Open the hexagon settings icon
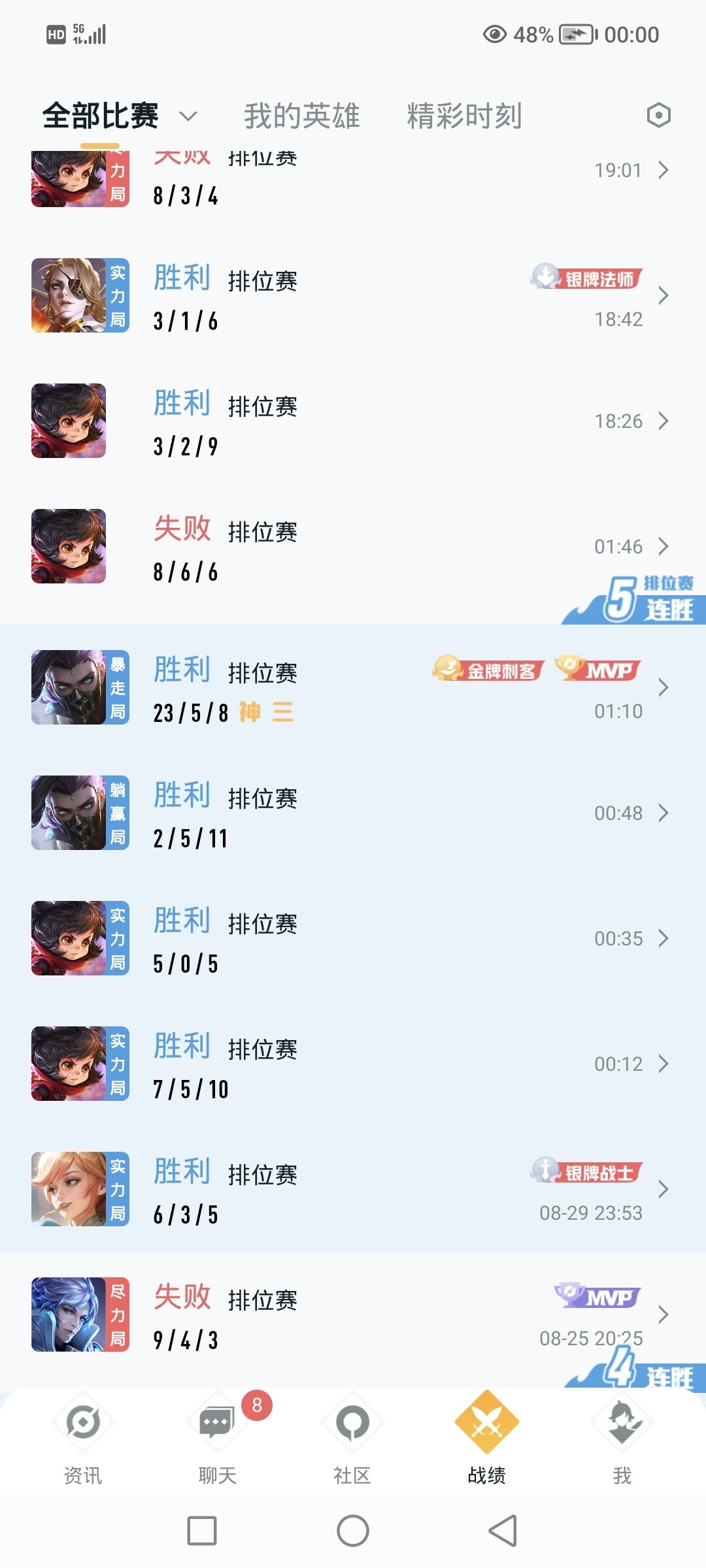This screenshot has height=1568, width=706. coord(658,116)
